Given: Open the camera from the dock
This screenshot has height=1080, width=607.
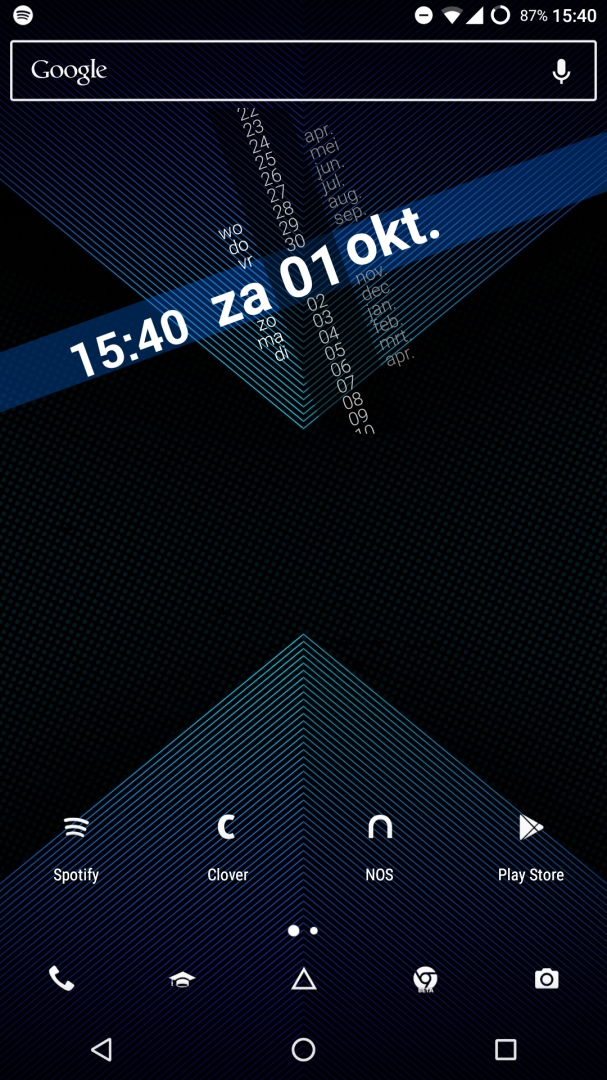Looking at the screenshot, I should 546,978.
